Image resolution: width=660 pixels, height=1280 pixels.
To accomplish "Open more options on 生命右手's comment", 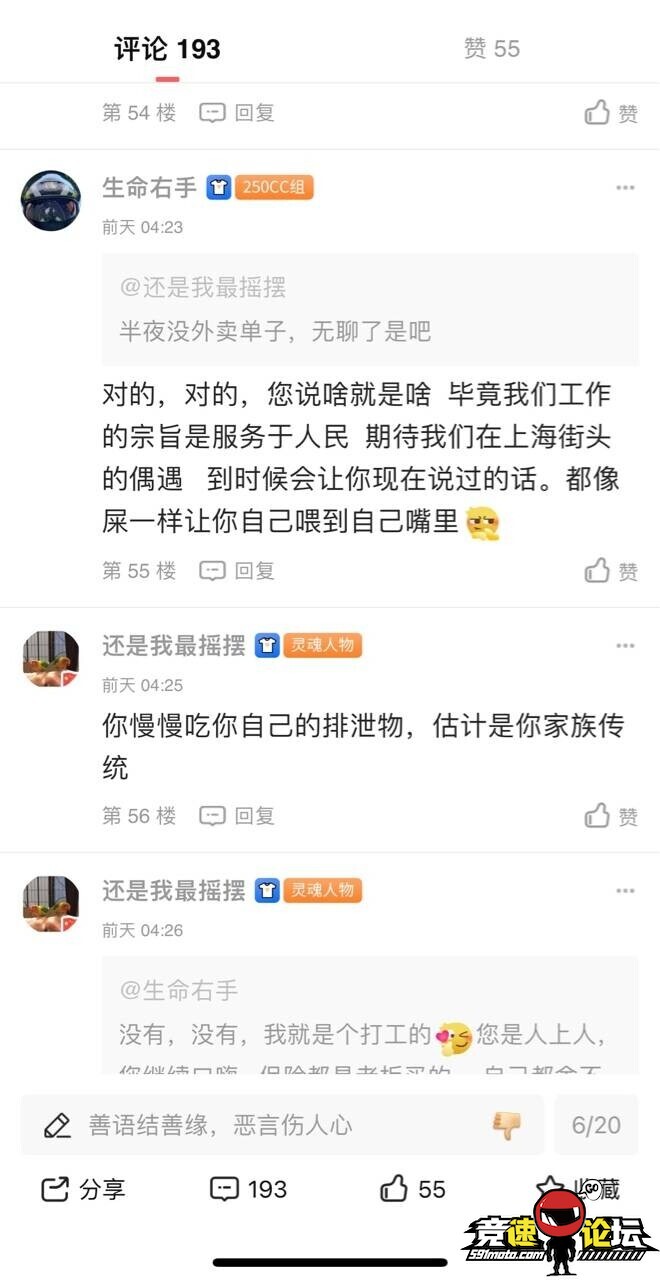I will 625,188.
